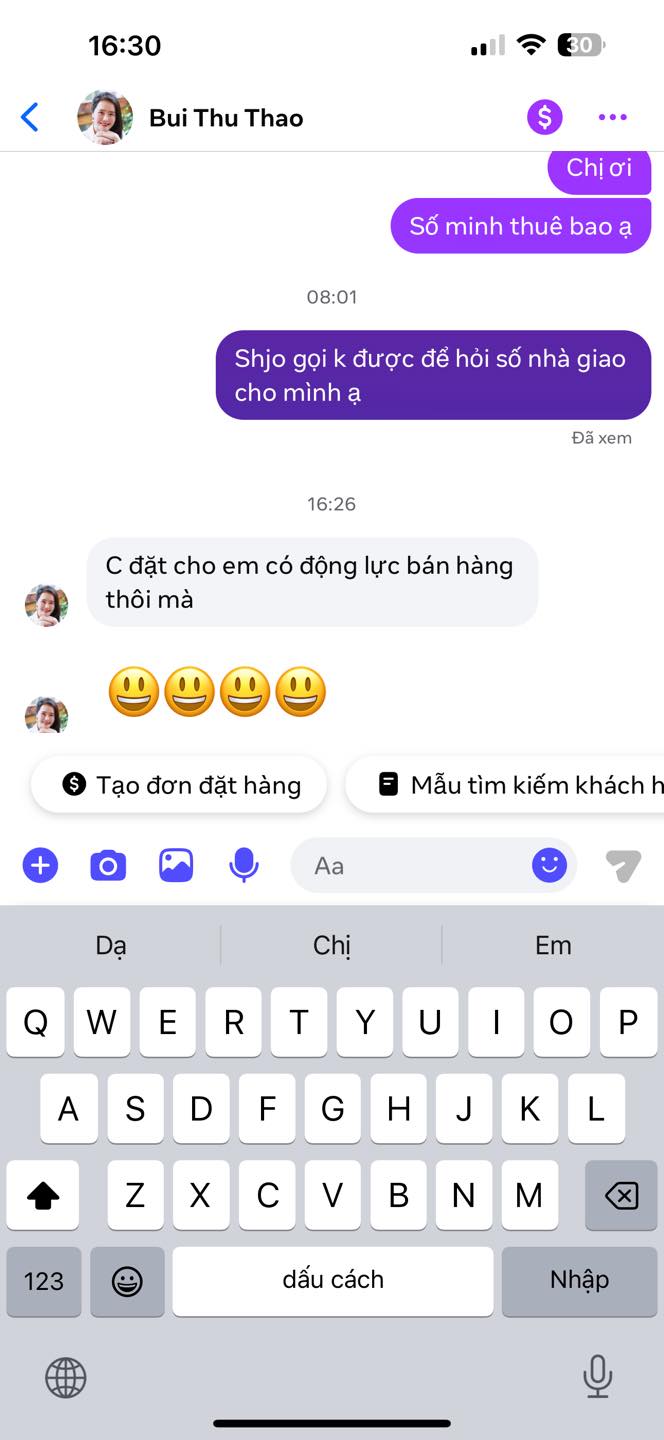Open the photo gallery picker
Screen dimensions: 664x1440
point(176,865)
